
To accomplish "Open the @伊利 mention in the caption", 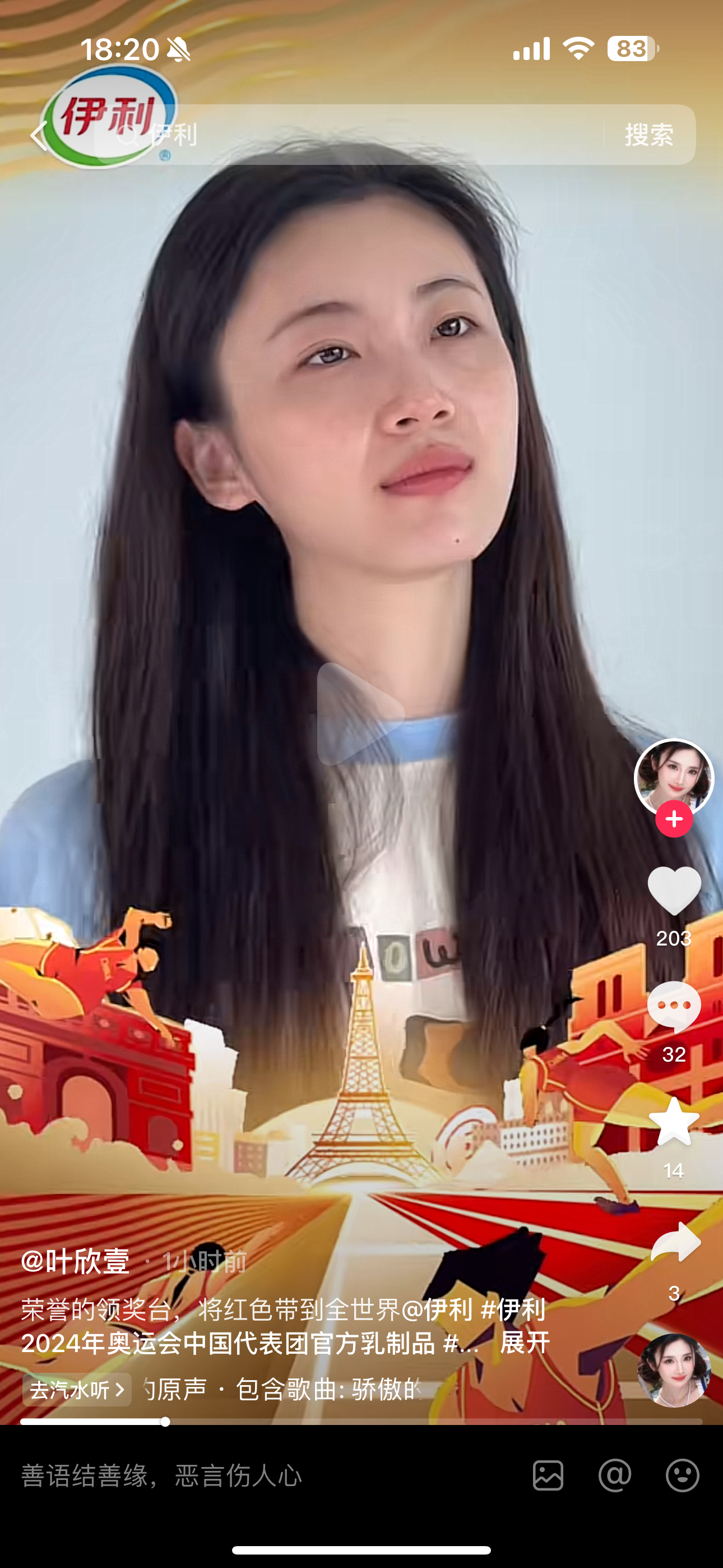I will coord(437,1309).
